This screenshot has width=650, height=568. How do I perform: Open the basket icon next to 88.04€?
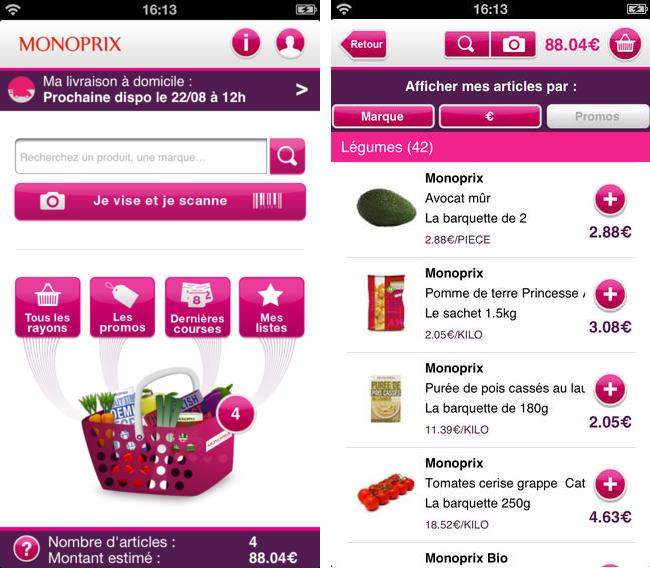coord(625,45)
